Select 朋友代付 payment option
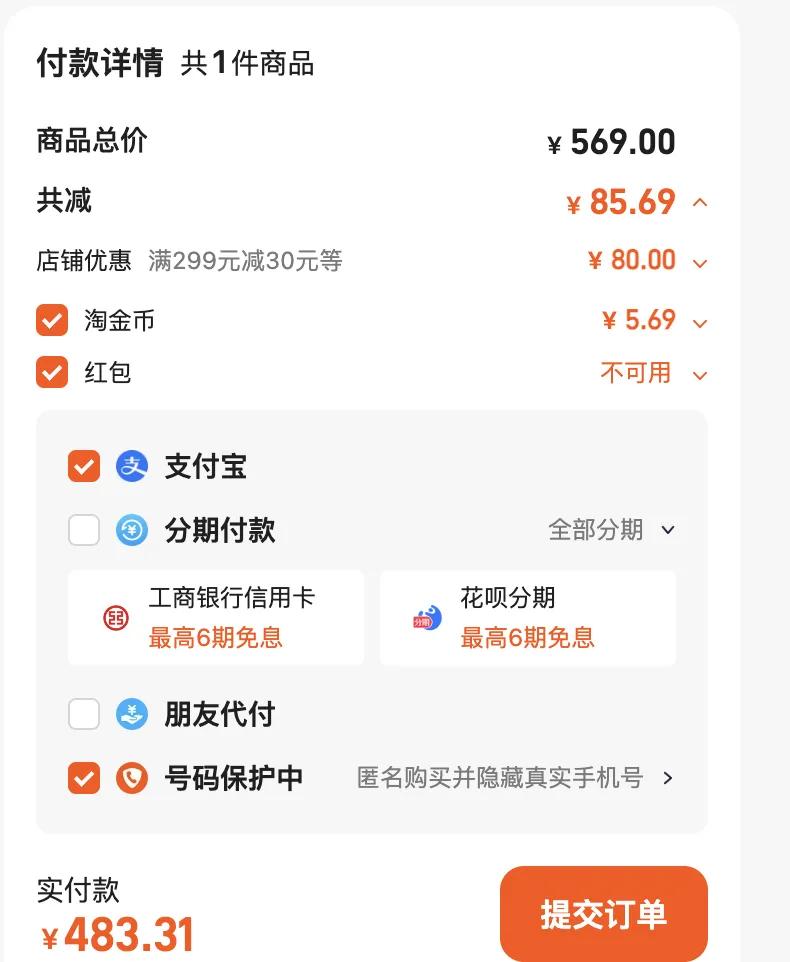Image resolution: width=790 pixels, height=962 pixels. pyautogui.click(x=84, y=714)
